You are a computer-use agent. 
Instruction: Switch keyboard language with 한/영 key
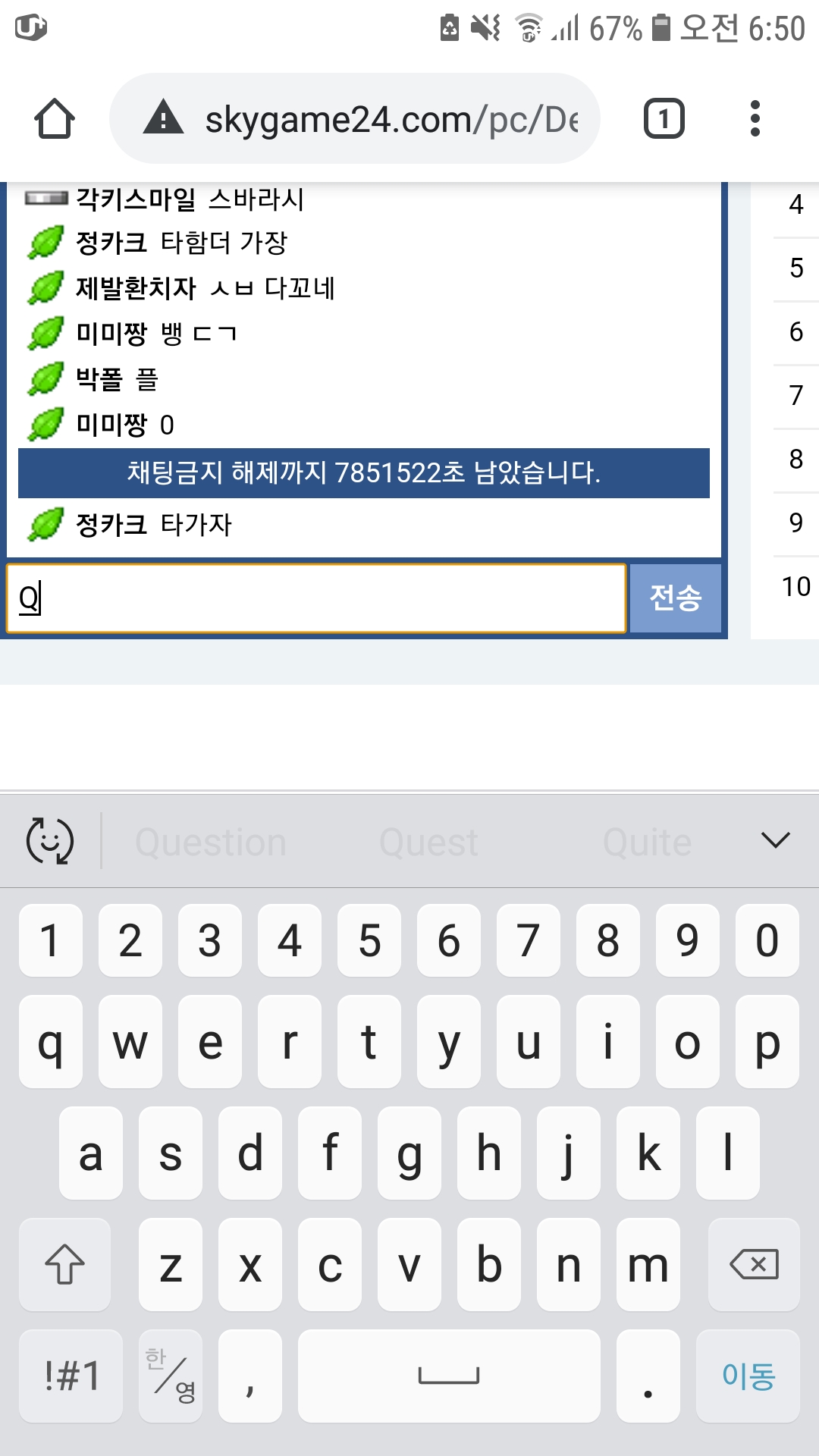171,1376
